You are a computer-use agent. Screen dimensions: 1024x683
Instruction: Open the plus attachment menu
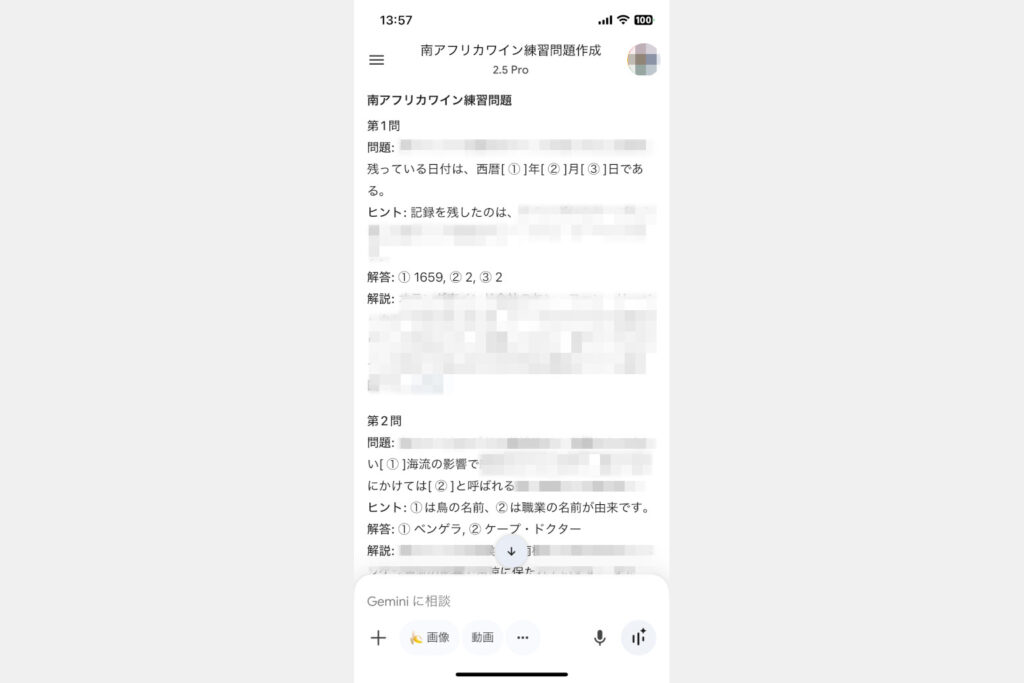378,638
